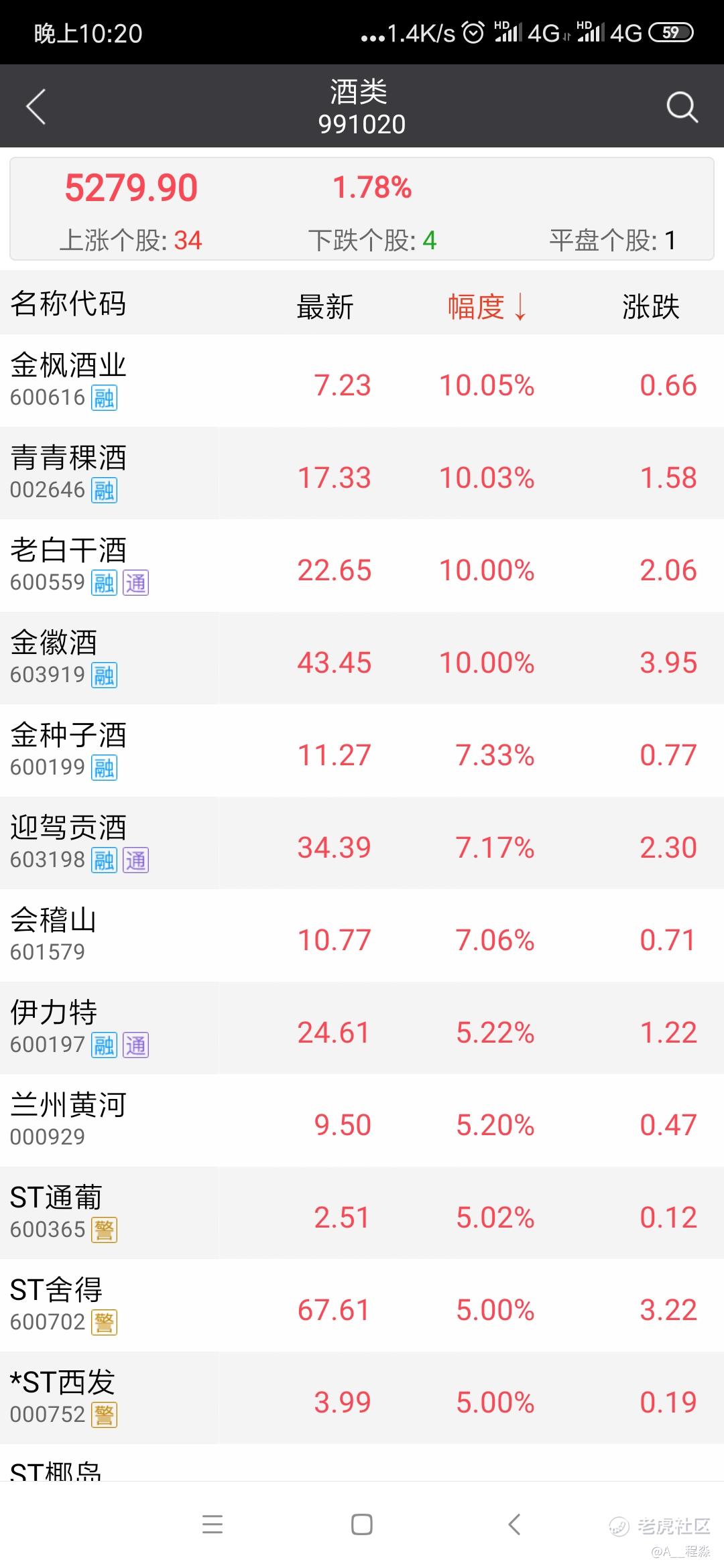724x1568 pixels.
Task: Go back using the header arrow
Action: tap(36, 107)
